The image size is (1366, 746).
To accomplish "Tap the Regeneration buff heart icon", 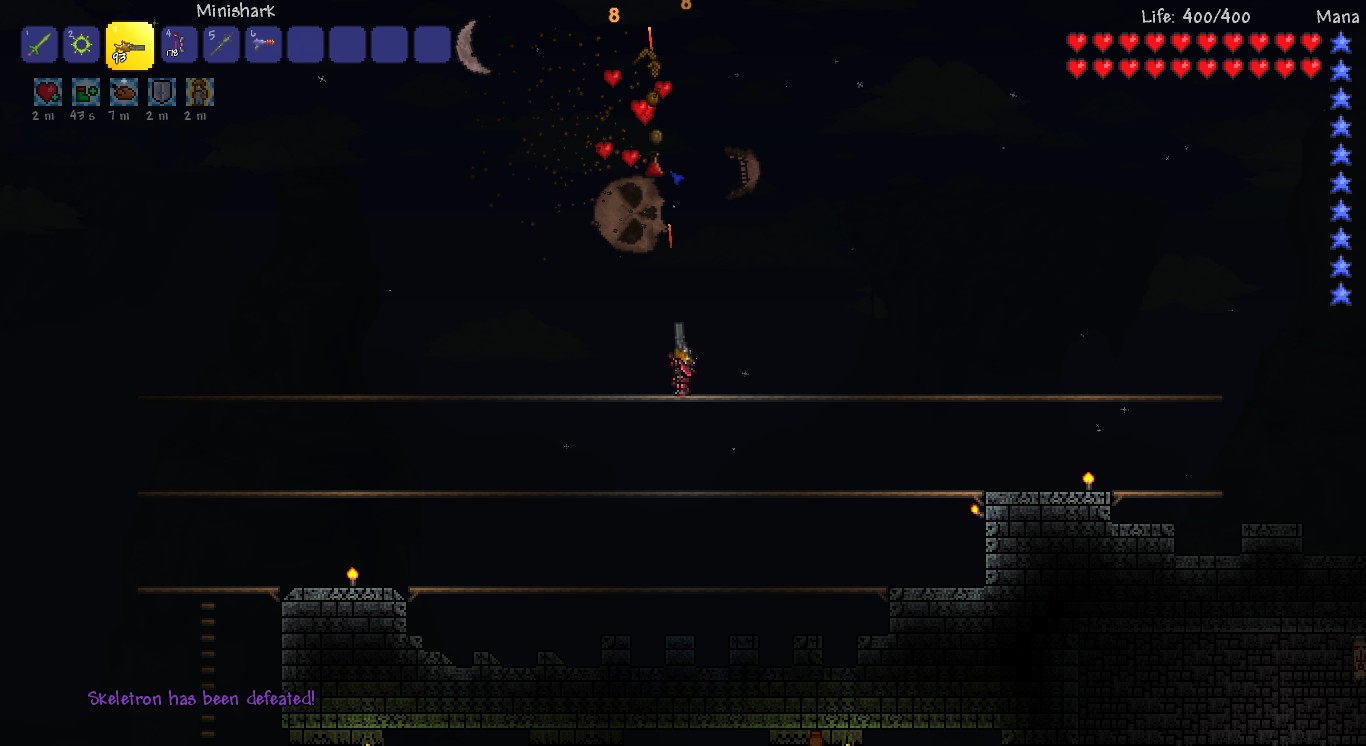I will (47, 93).
